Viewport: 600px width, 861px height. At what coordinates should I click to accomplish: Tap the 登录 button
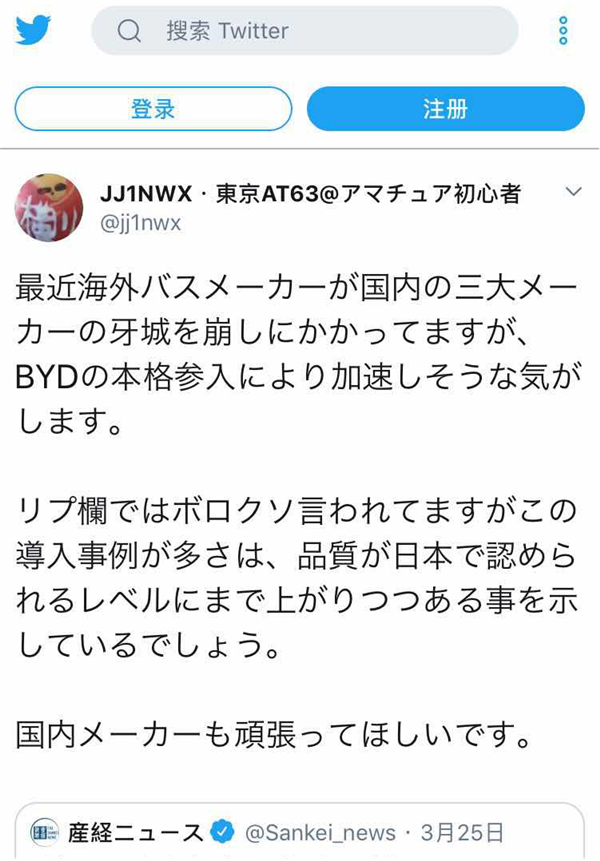point(153,109)
